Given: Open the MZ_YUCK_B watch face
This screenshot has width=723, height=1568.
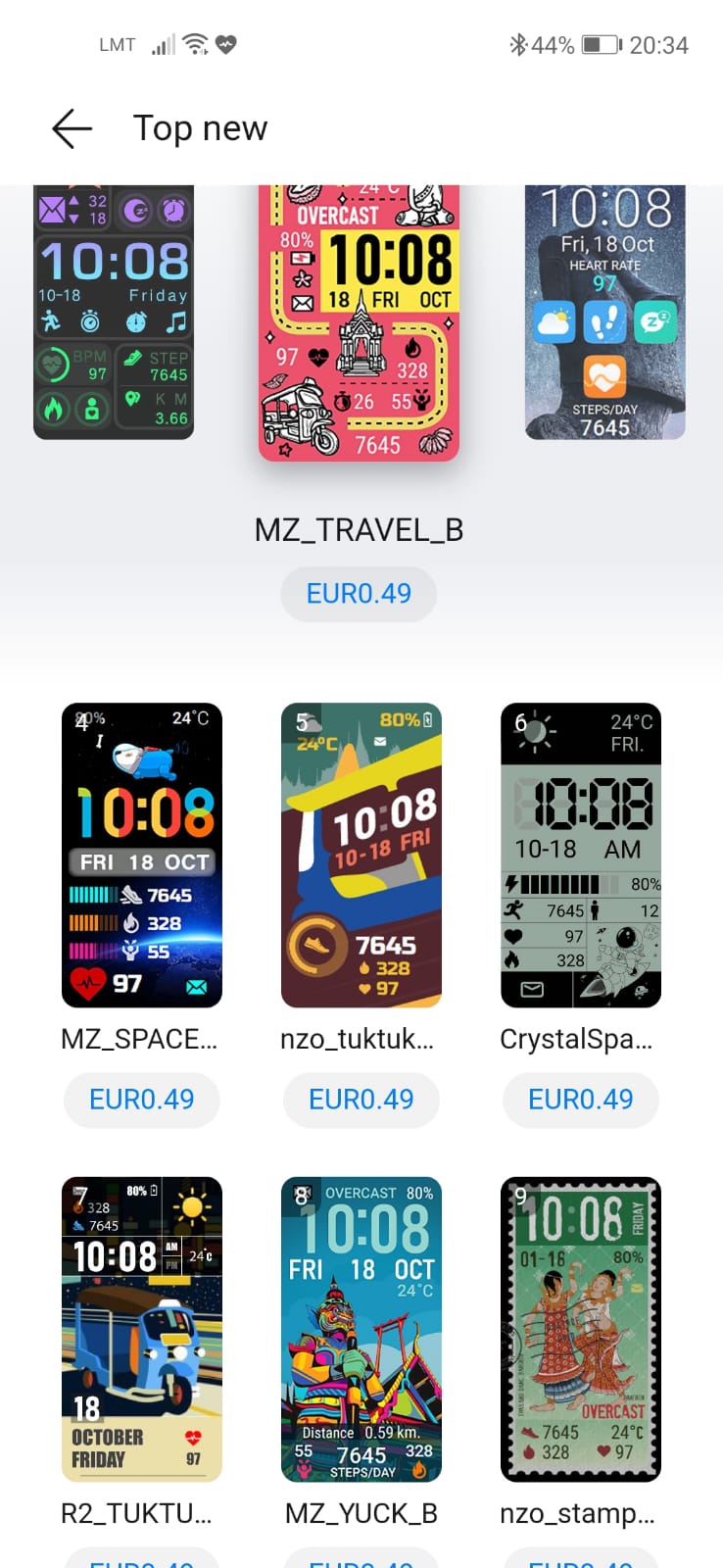Looking at the screenshot, I should click(x=361, y=1329).
